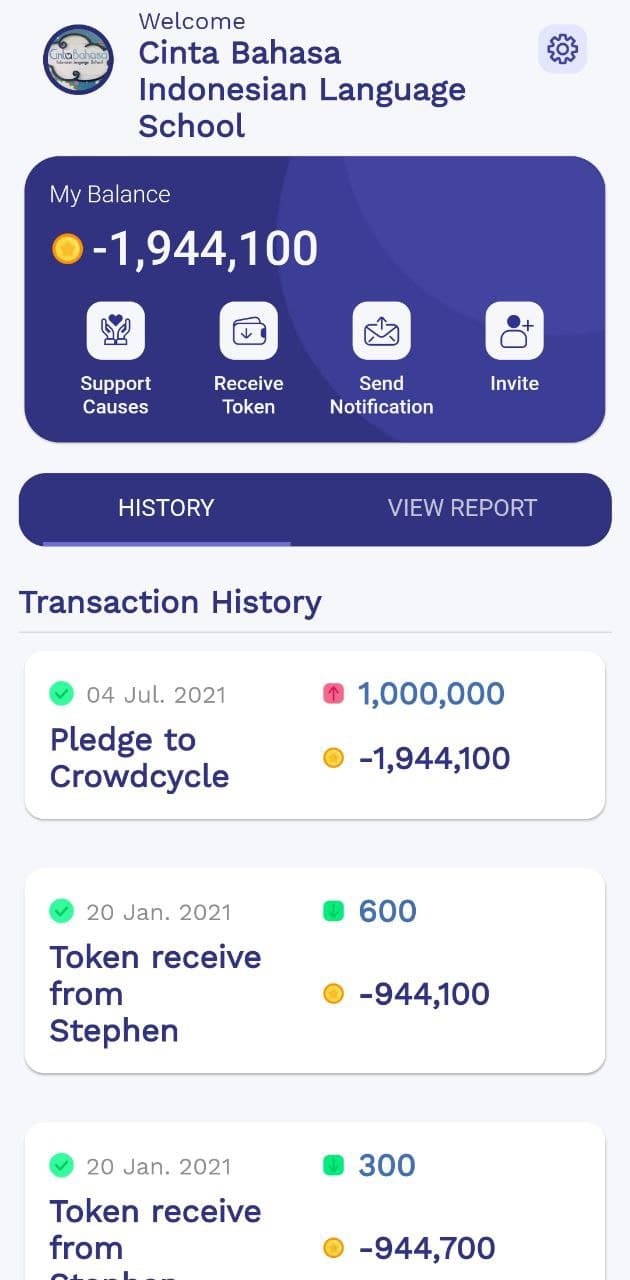Image resolution: width=630 pixels, height=1280 pixels.
Task: Switch to the View Report tab
Action: coord(462,508)
